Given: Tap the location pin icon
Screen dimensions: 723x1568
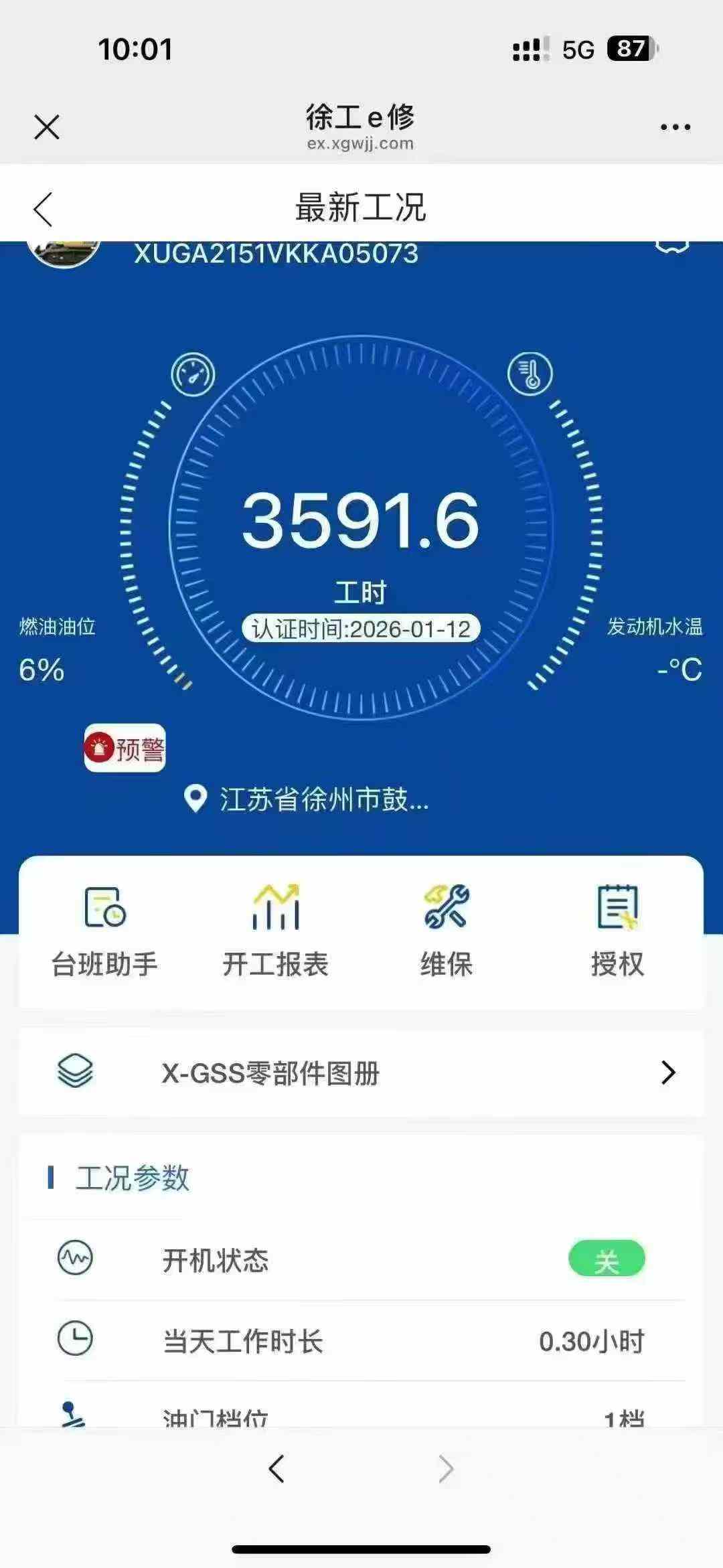Looking at the screenshot, I should click(x=195, y=798).
